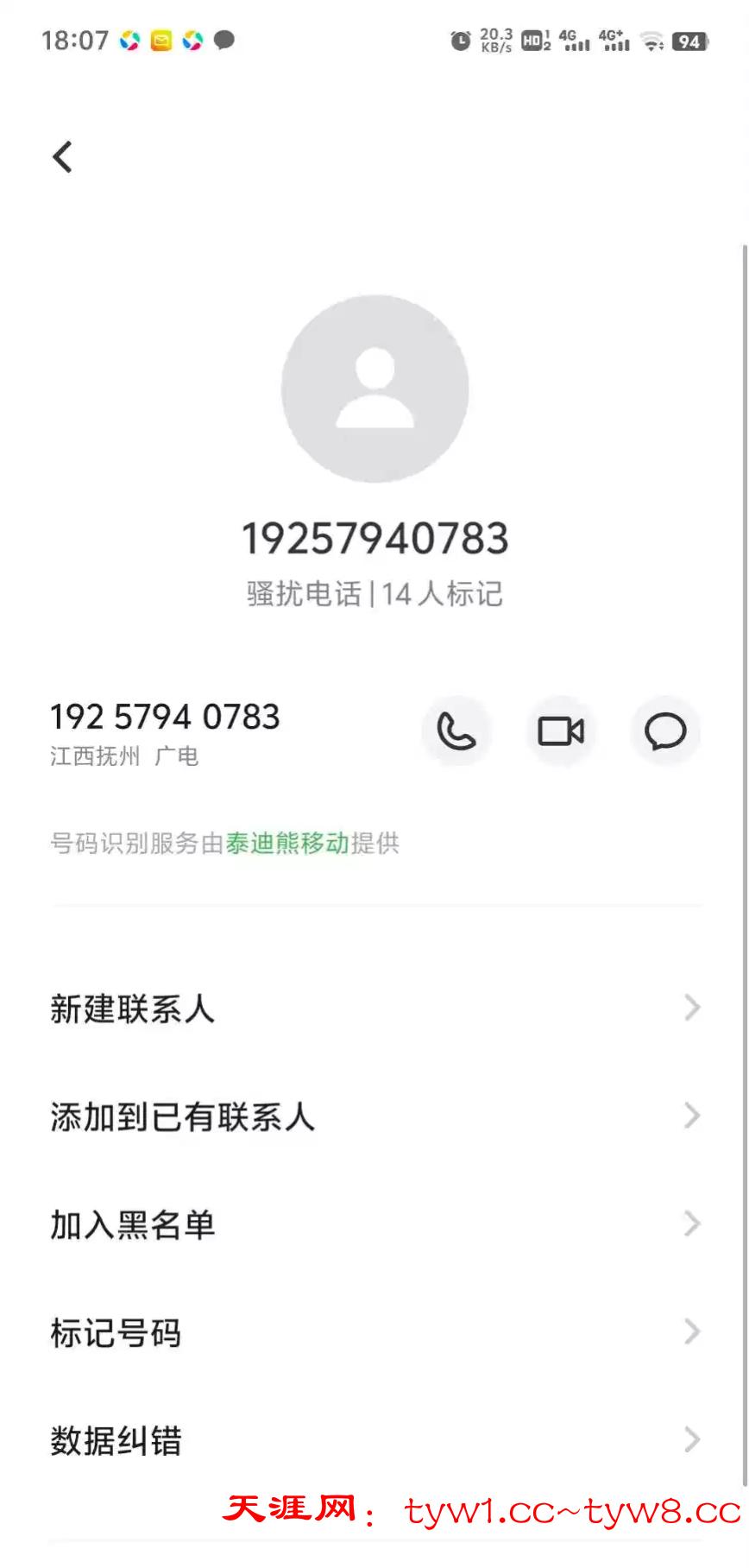The width and height of the screenshot is (749, 1568).
Task: Open the 标记号码 option
Action: pyautogui.click(x=374, y=1332)
